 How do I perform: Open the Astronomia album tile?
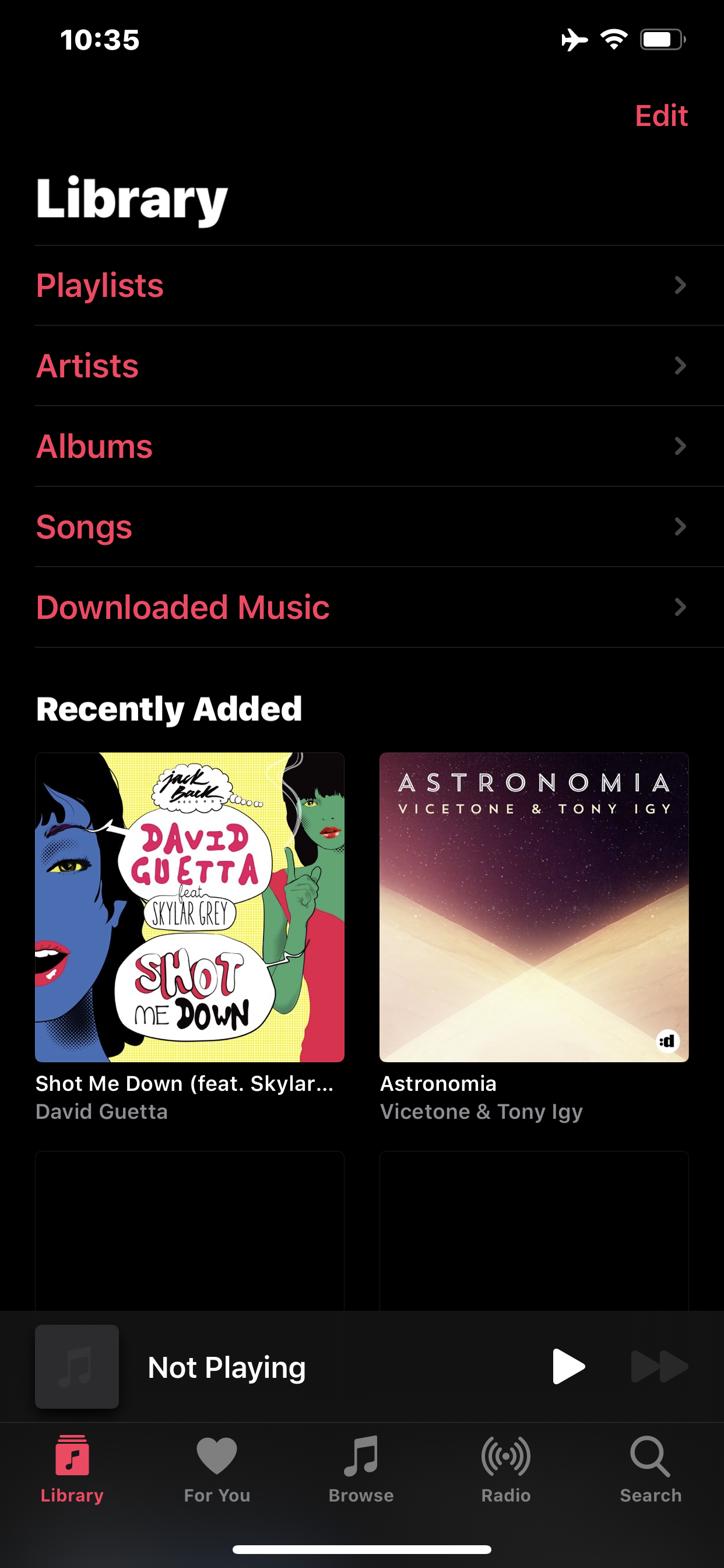point(533,907)
